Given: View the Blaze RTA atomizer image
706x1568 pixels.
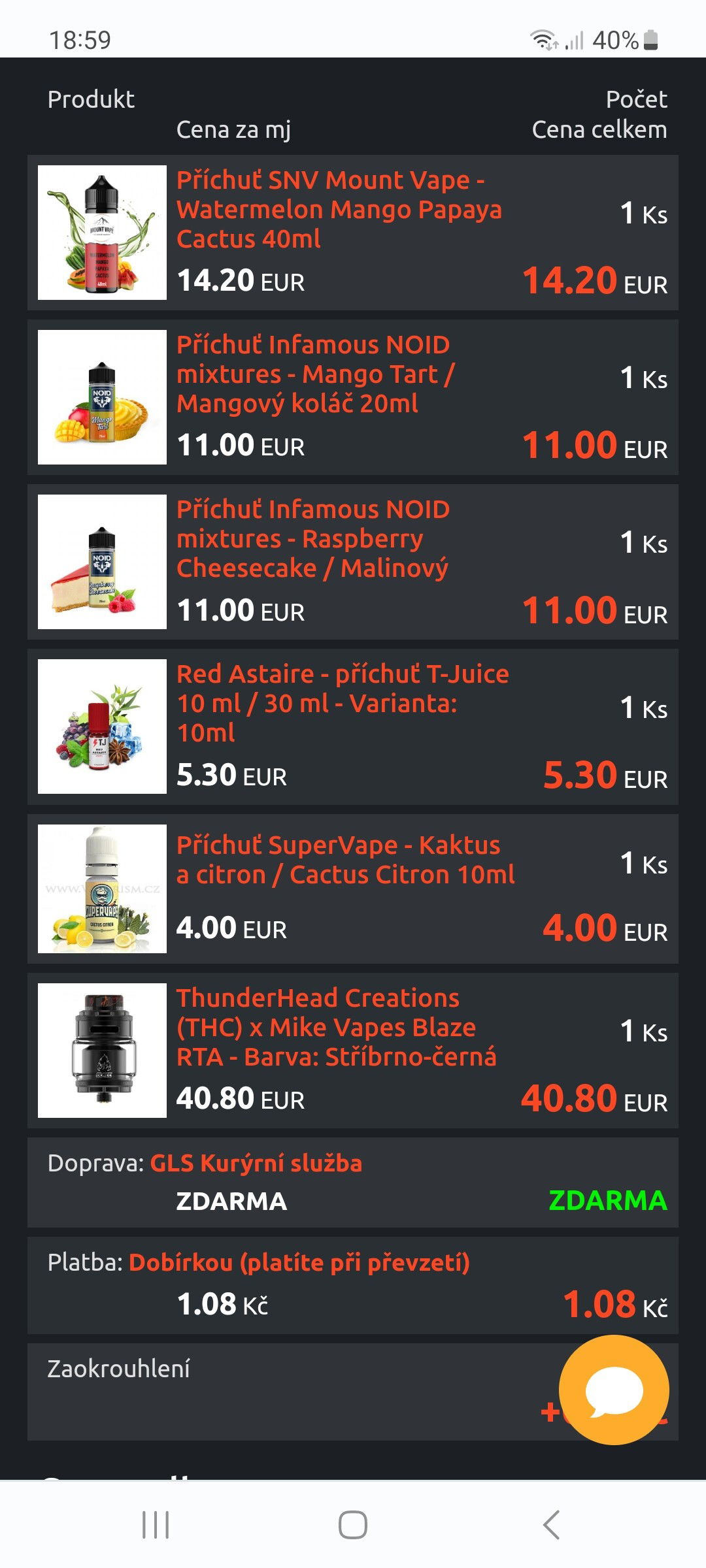Looking at the screenshot, I should [x=102, y=1051].
